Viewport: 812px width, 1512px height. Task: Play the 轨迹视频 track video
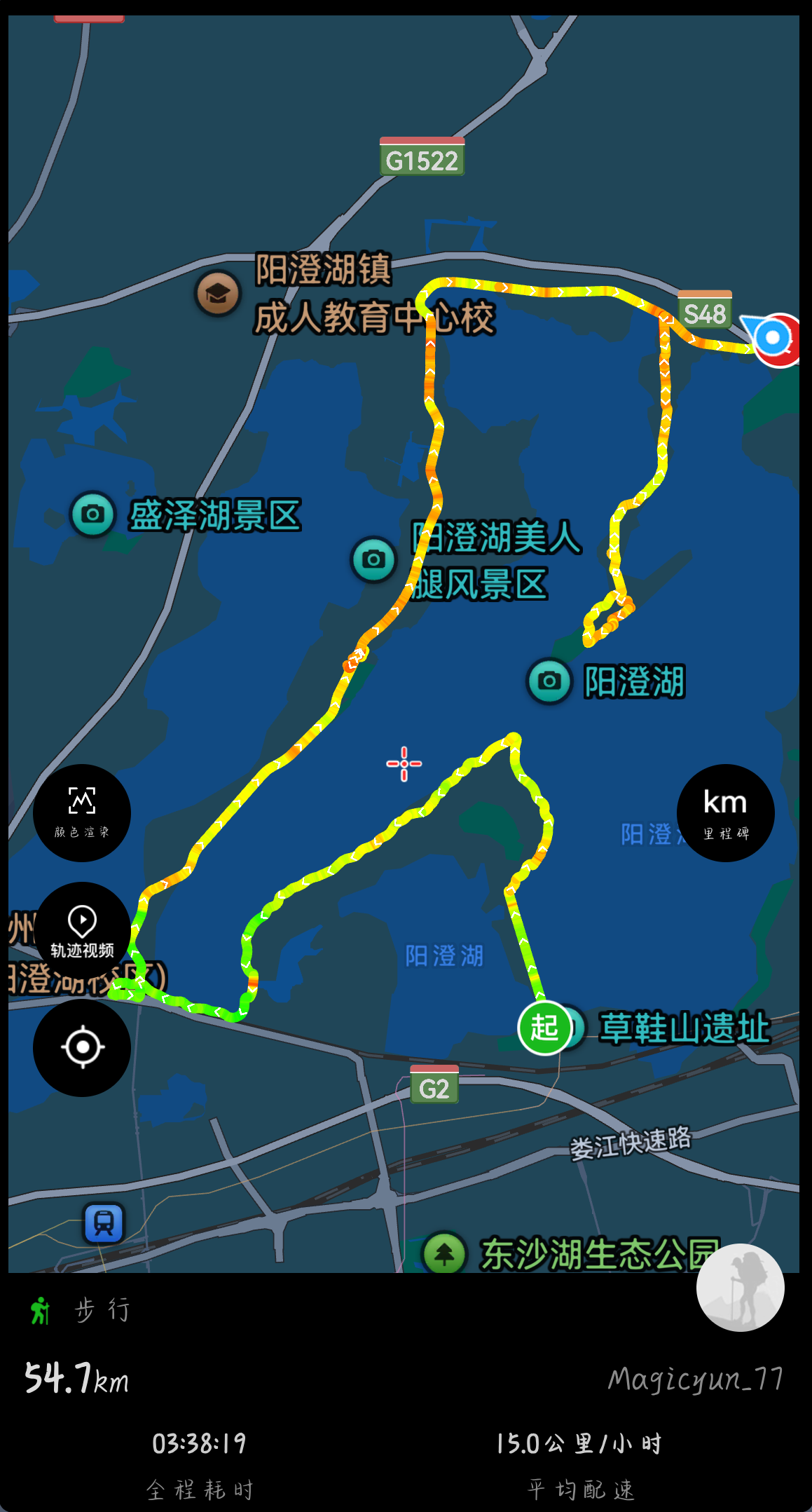(x=82, y=931)
